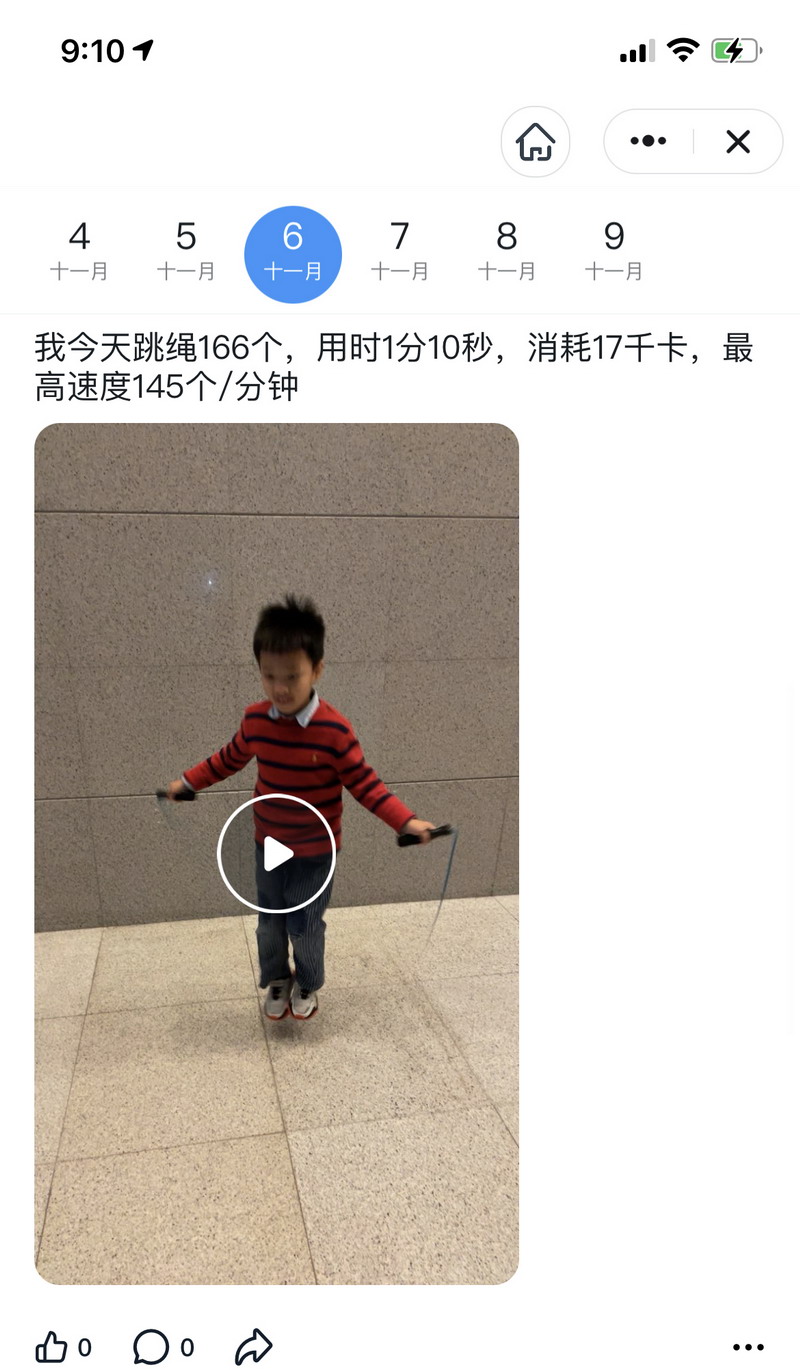
Task: Comment on the jump rope post
Action: (151, 1346)
